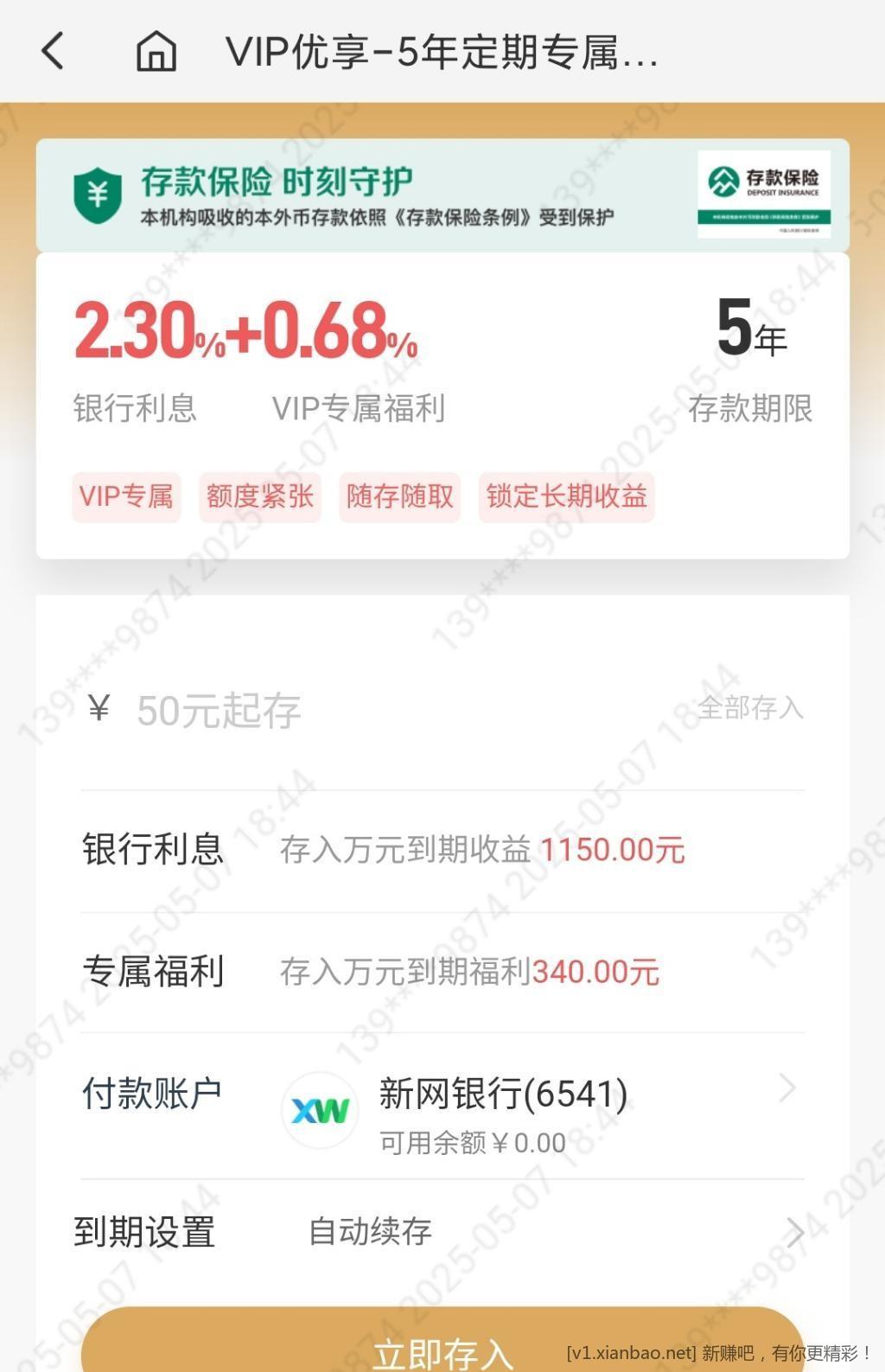
Task: Open the home icon in header
Action: click(x=156, y=51)
